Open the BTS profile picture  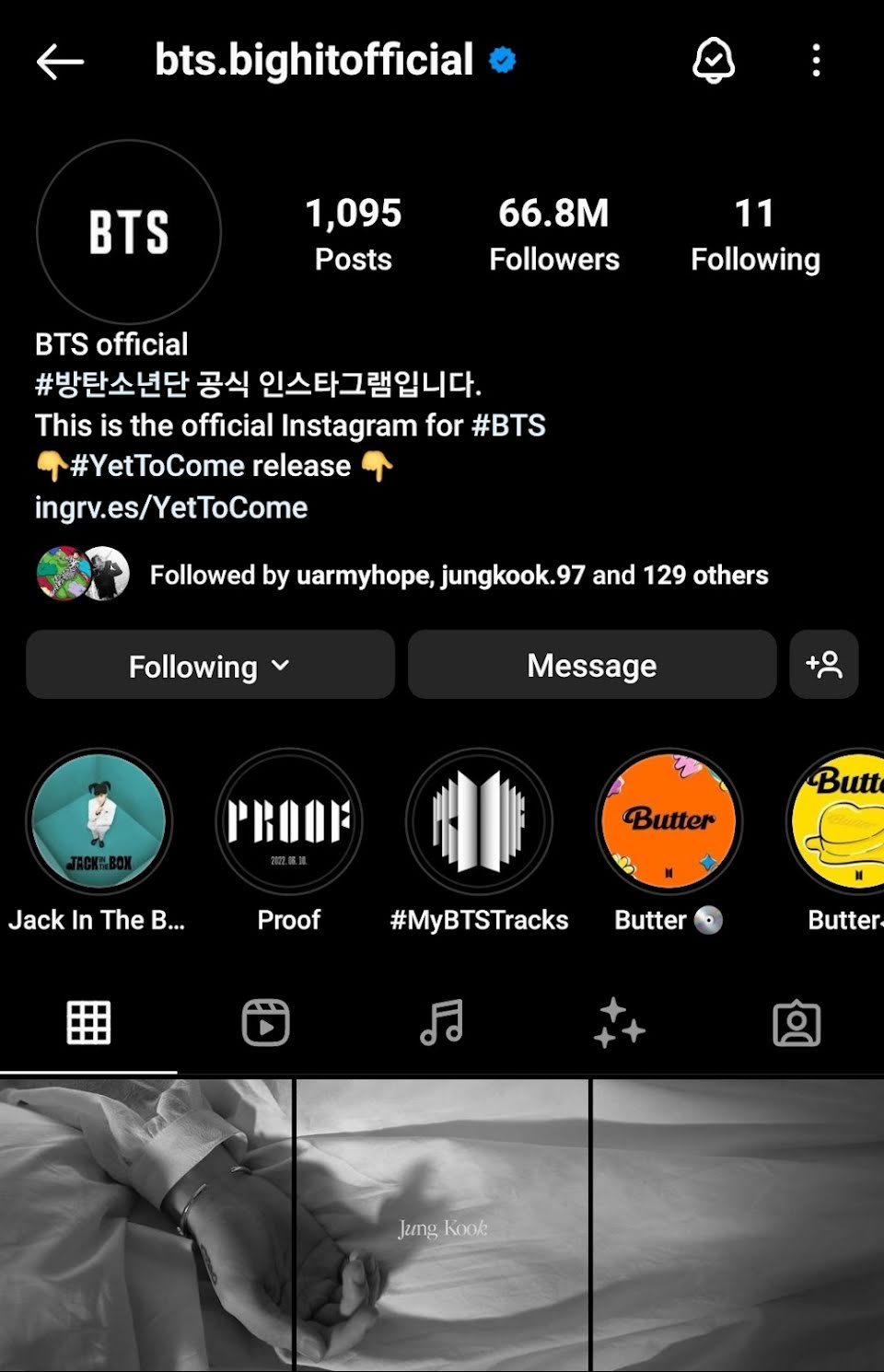129,232
